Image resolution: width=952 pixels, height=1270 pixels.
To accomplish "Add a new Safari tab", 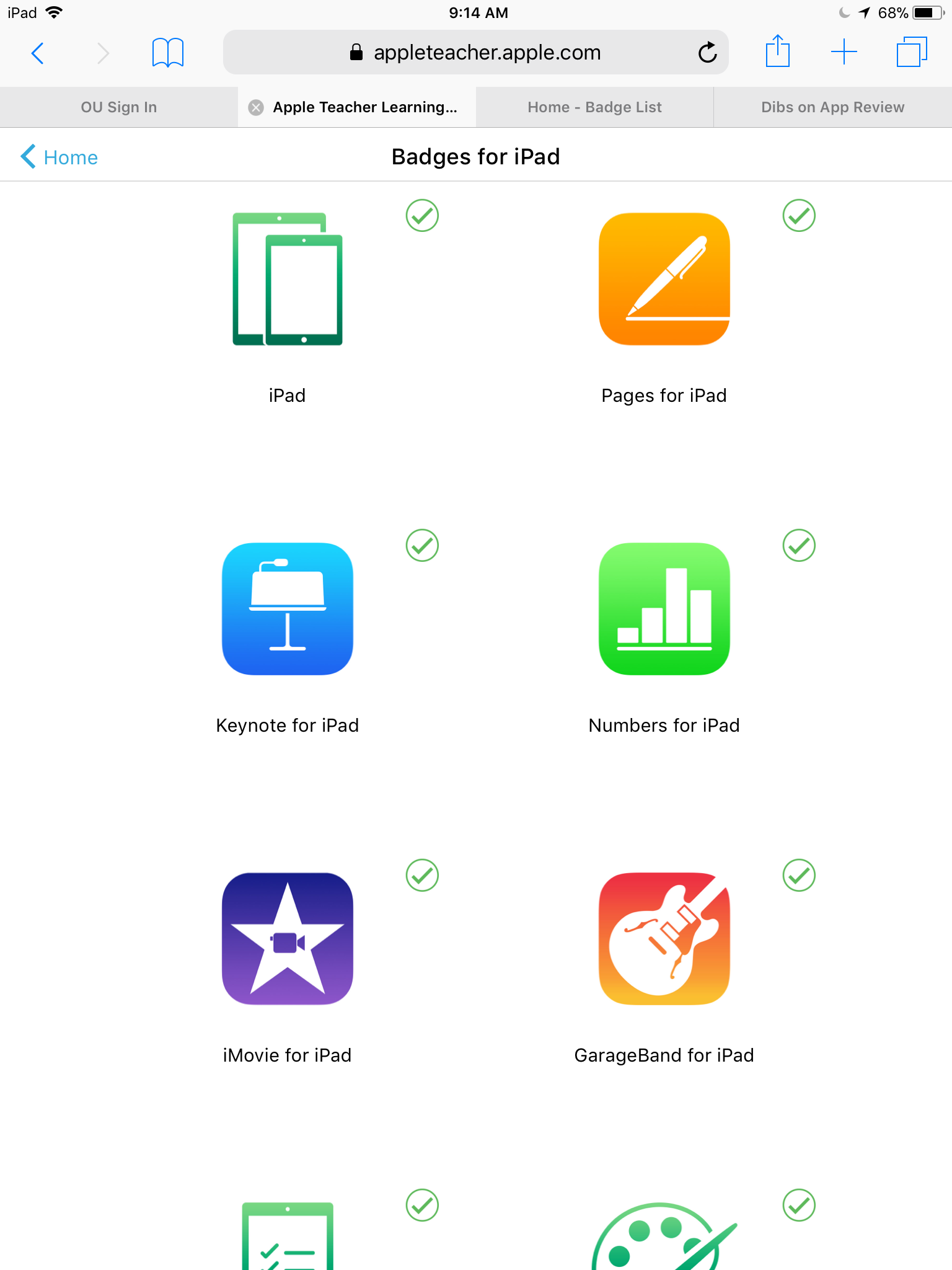I will [x=844, y=52].
